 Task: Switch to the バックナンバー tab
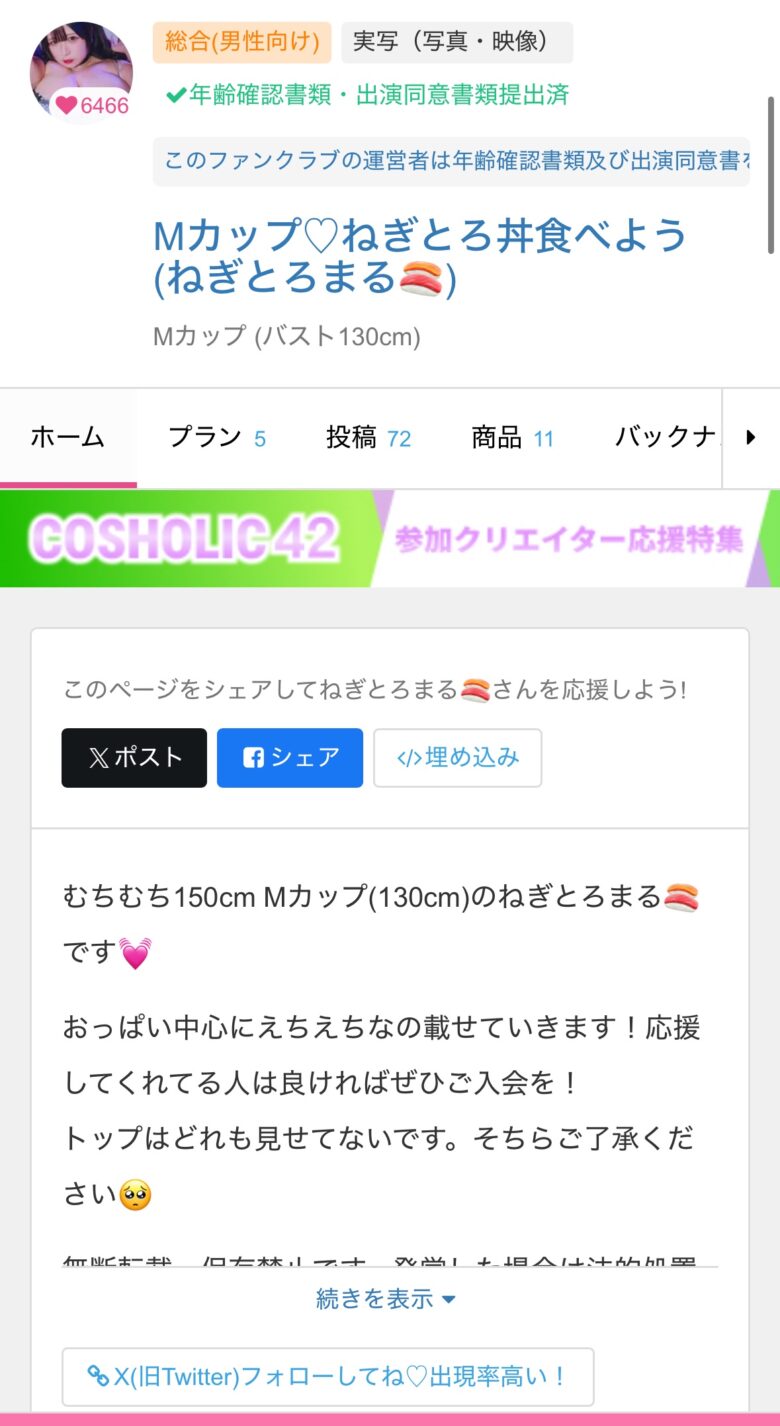pyautogui.click(x=666, y=437)
